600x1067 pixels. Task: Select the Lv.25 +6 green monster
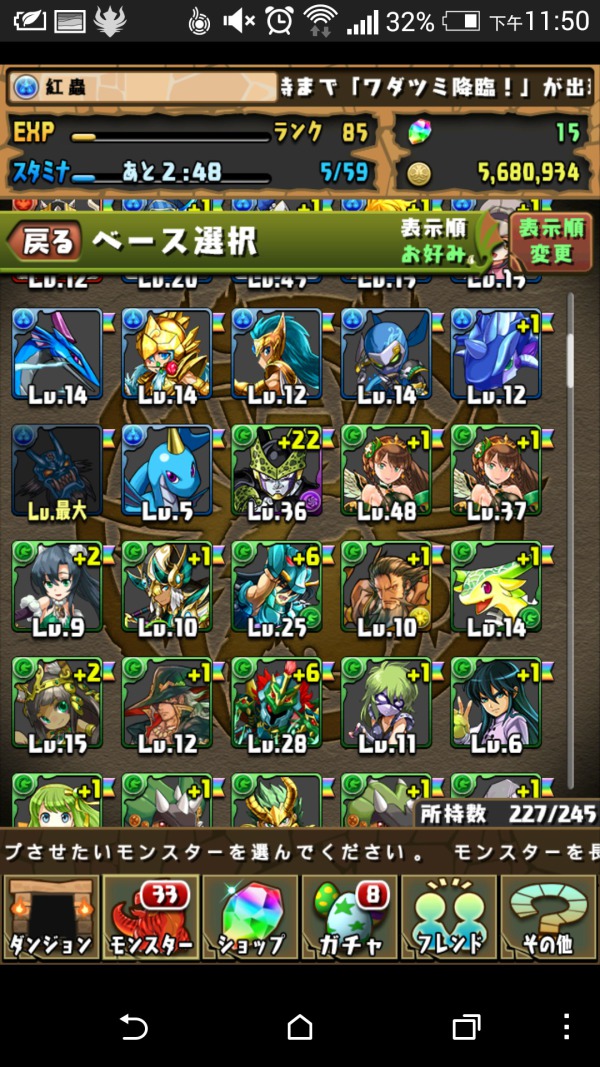[277, 587]
